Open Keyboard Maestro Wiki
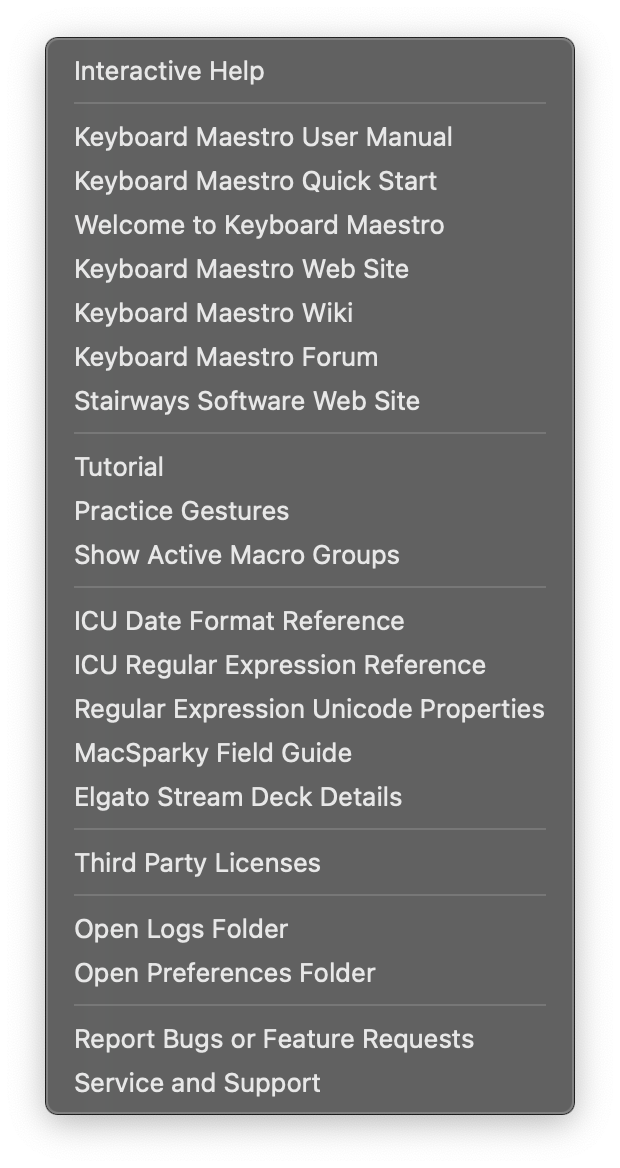Viewport: 620px width, 1168px height. 213,313
